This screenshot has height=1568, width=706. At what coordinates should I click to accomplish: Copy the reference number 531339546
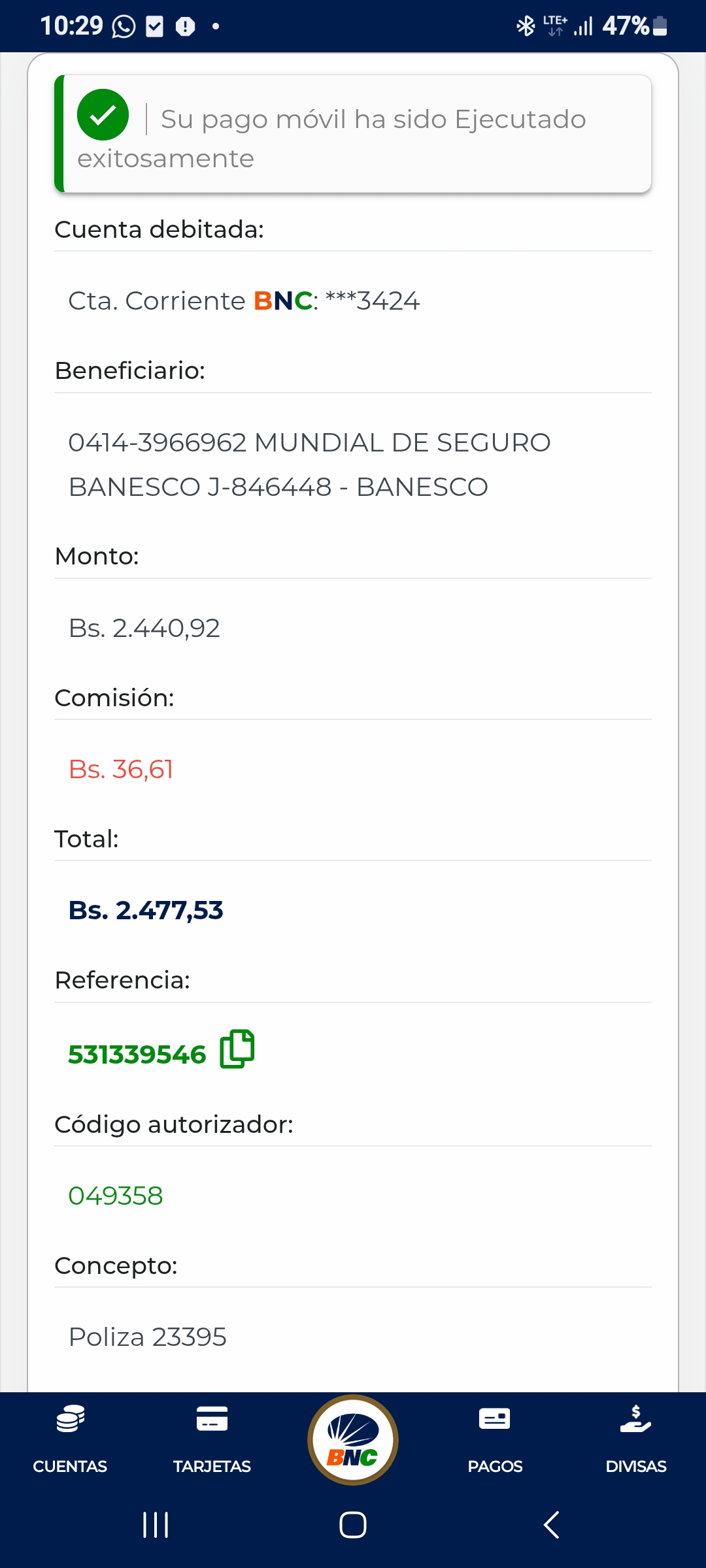(237, 1049)
